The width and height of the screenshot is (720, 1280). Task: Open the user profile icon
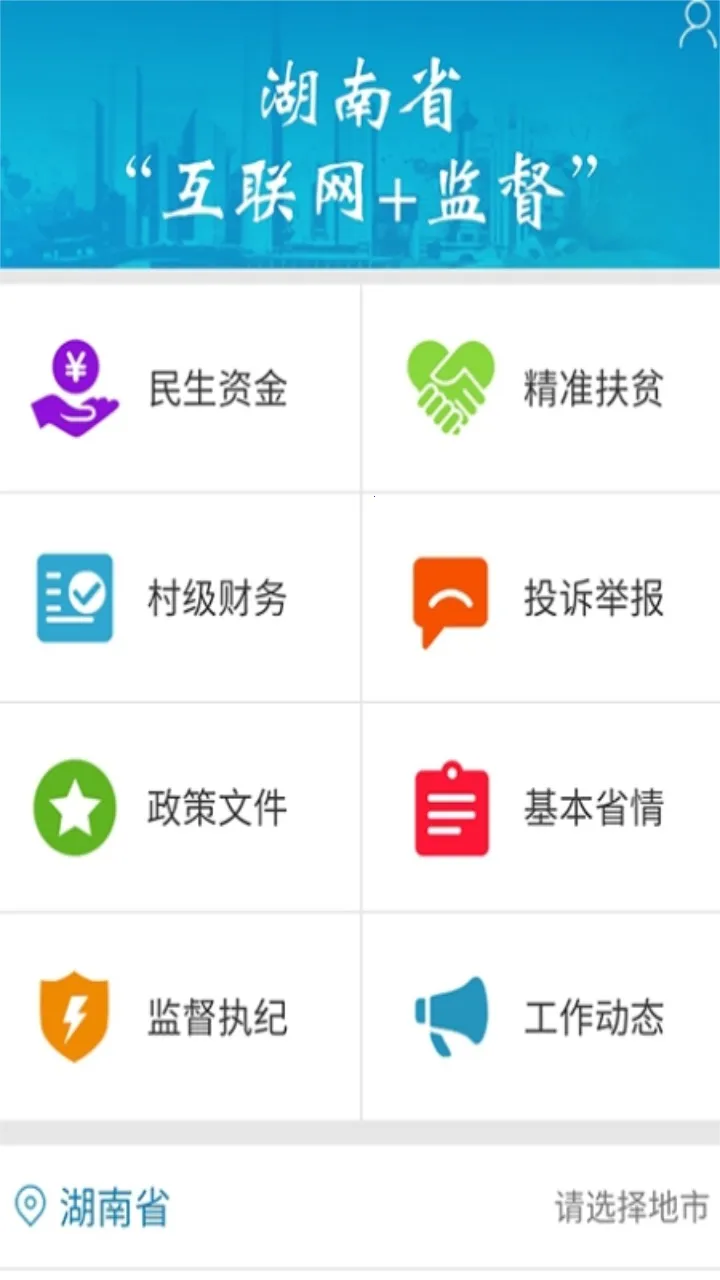(x=697, y=25)
